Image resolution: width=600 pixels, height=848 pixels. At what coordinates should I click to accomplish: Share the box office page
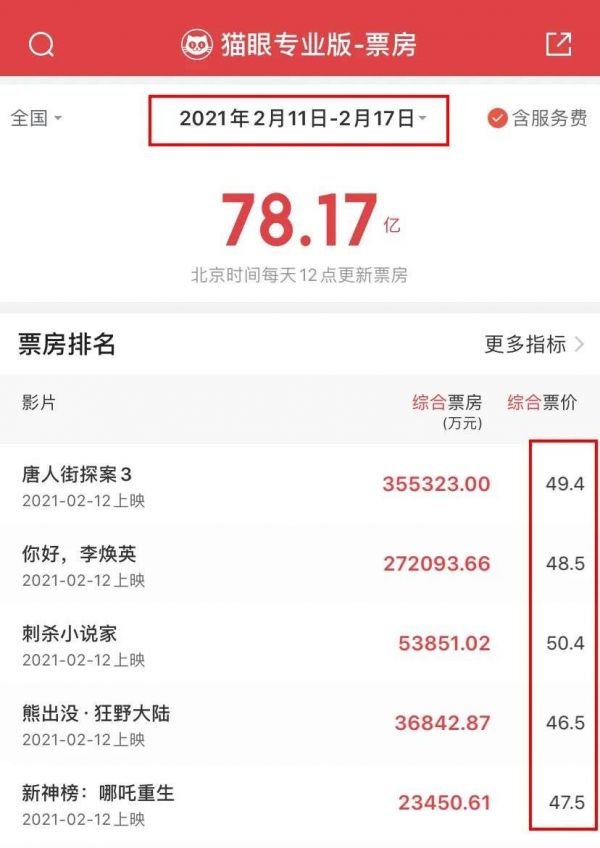[x=558, y=44]
